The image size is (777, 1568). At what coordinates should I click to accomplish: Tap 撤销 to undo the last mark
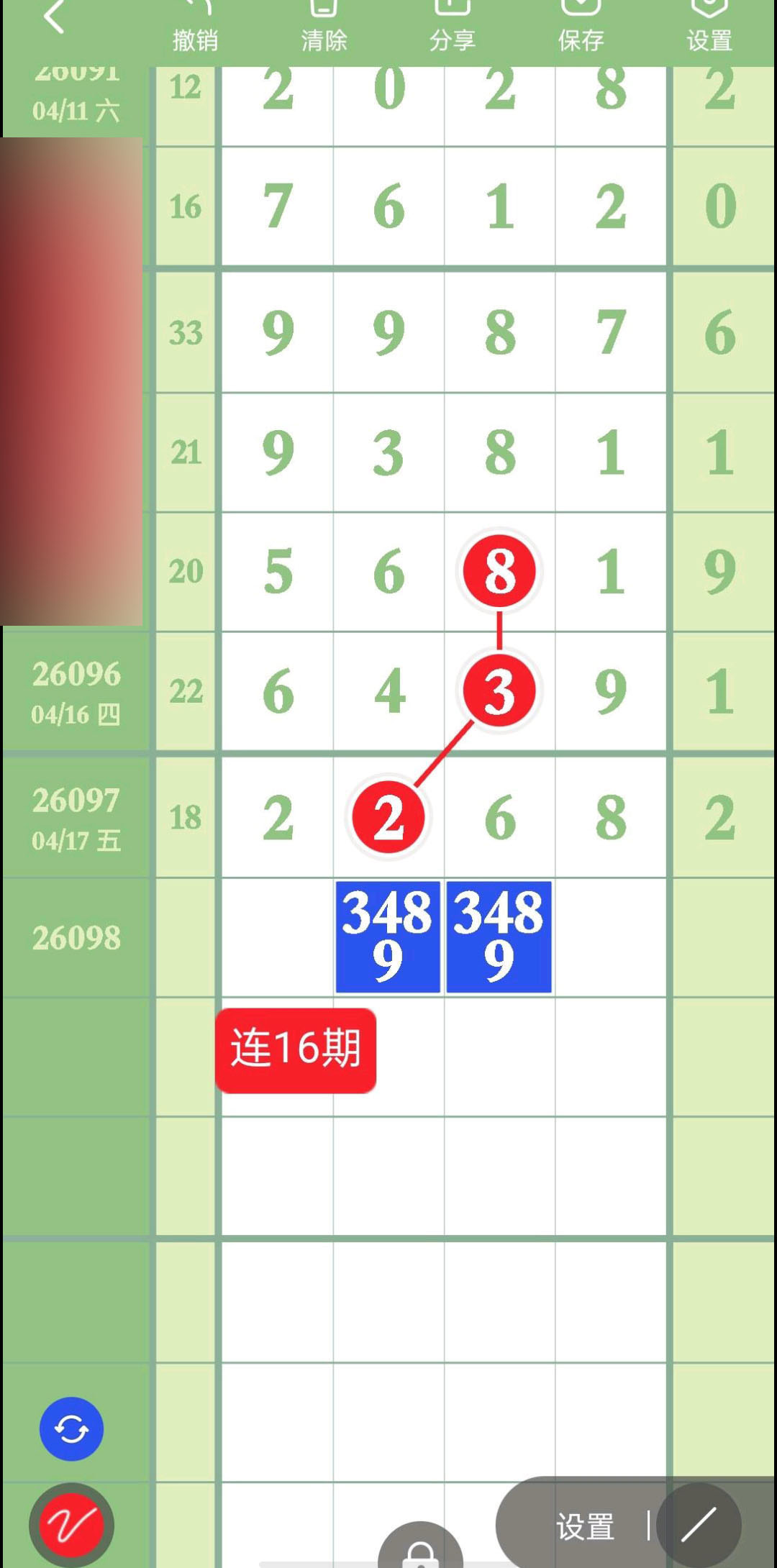pyautogui.click(x=195, y=27)
